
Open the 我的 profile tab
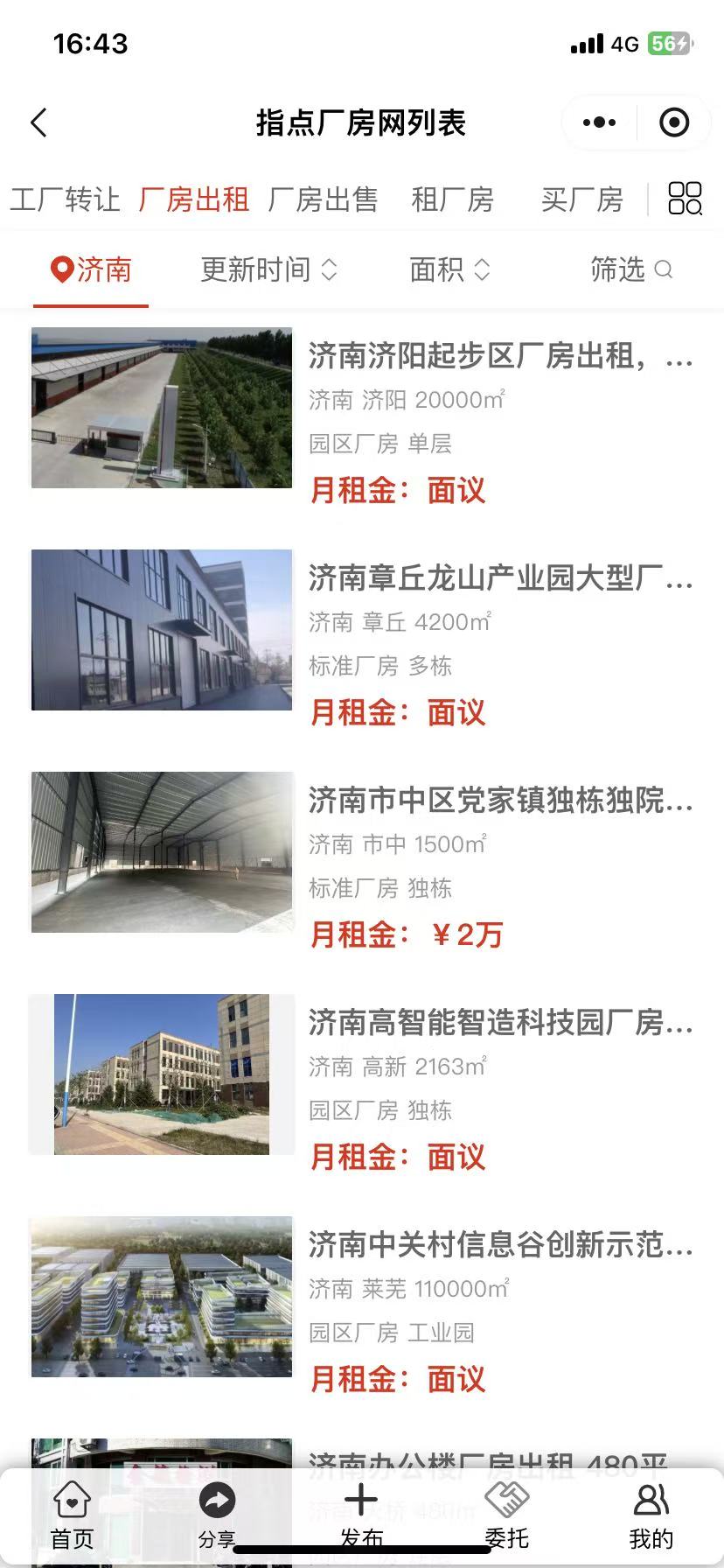[x=651, y=1515]
